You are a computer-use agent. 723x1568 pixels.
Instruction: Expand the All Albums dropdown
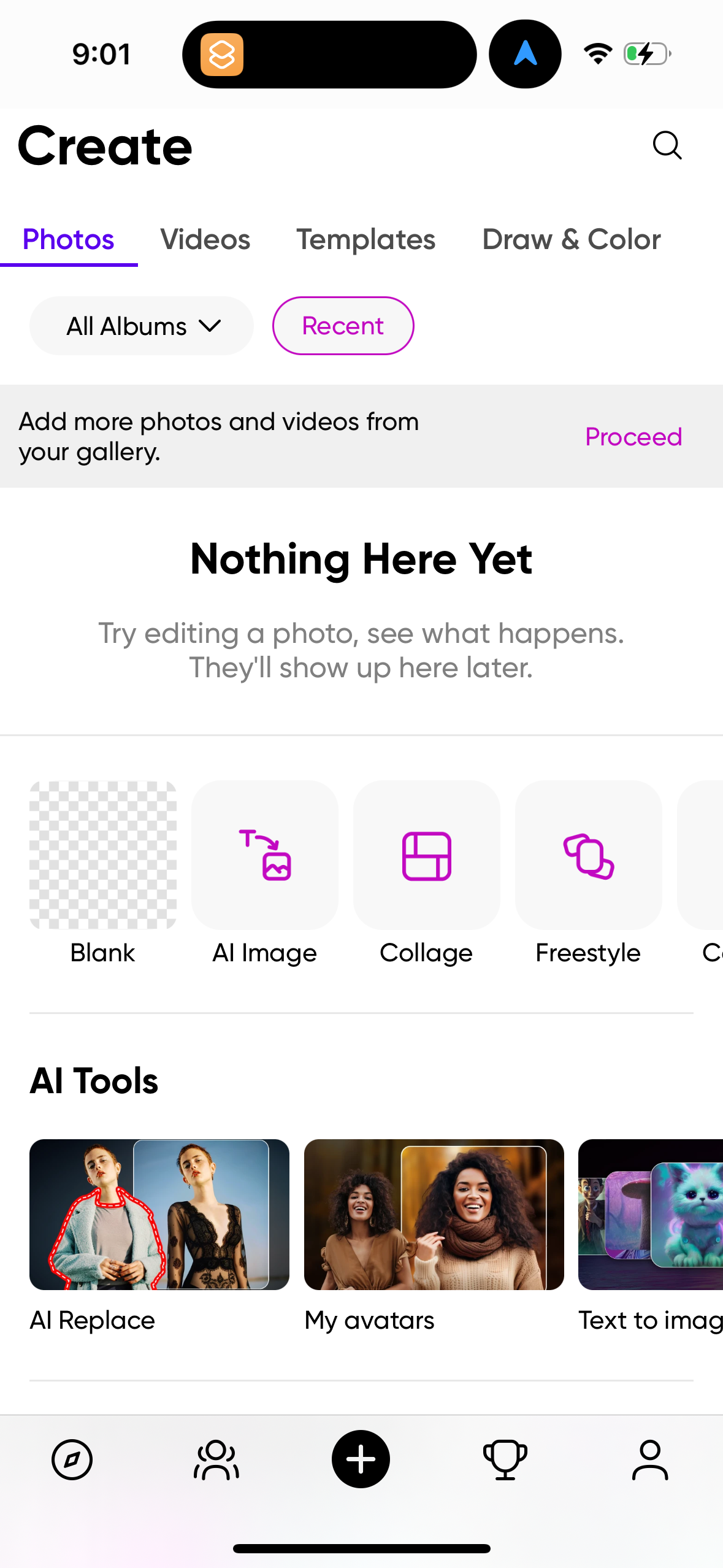coord(141,326)
